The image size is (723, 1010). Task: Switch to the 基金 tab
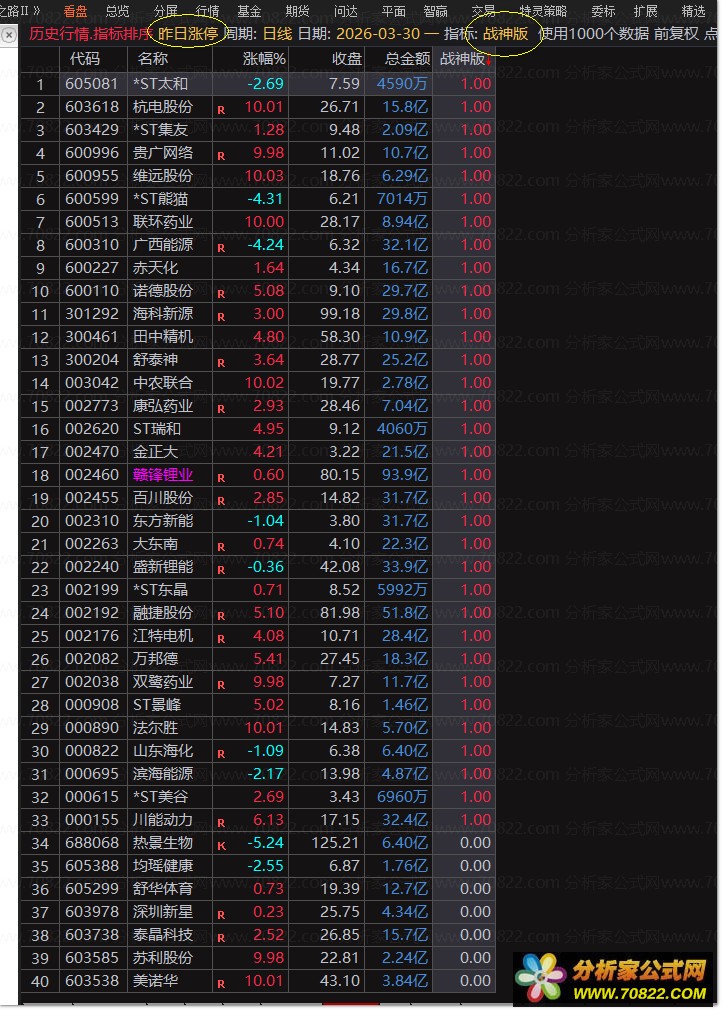coord(249,11)
